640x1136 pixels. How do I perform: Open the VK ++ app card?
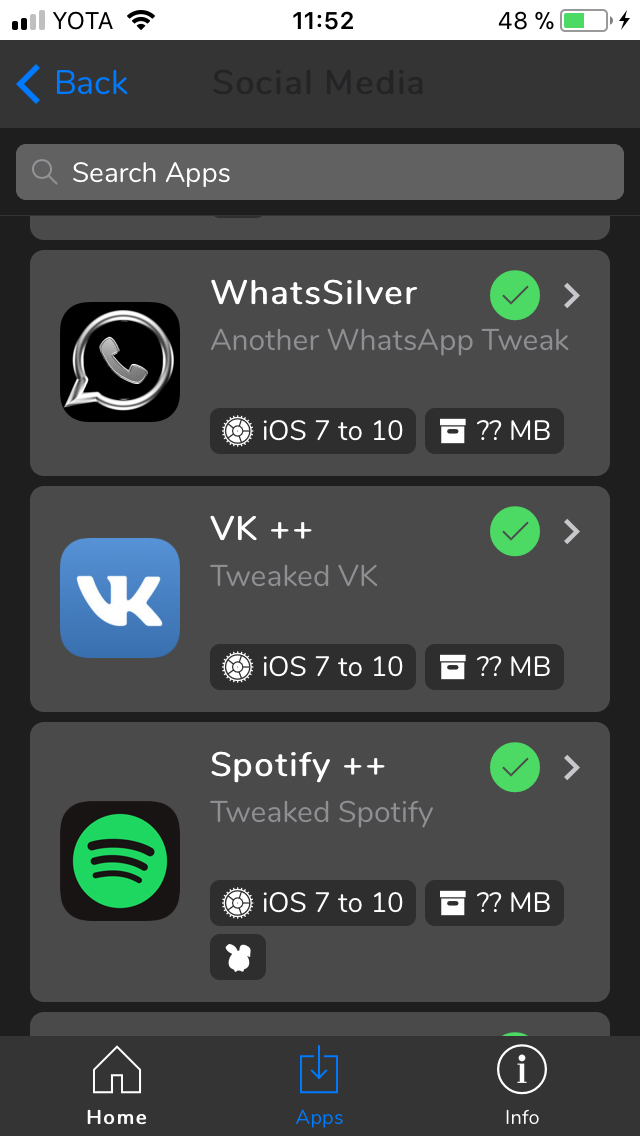pos(320,598)
